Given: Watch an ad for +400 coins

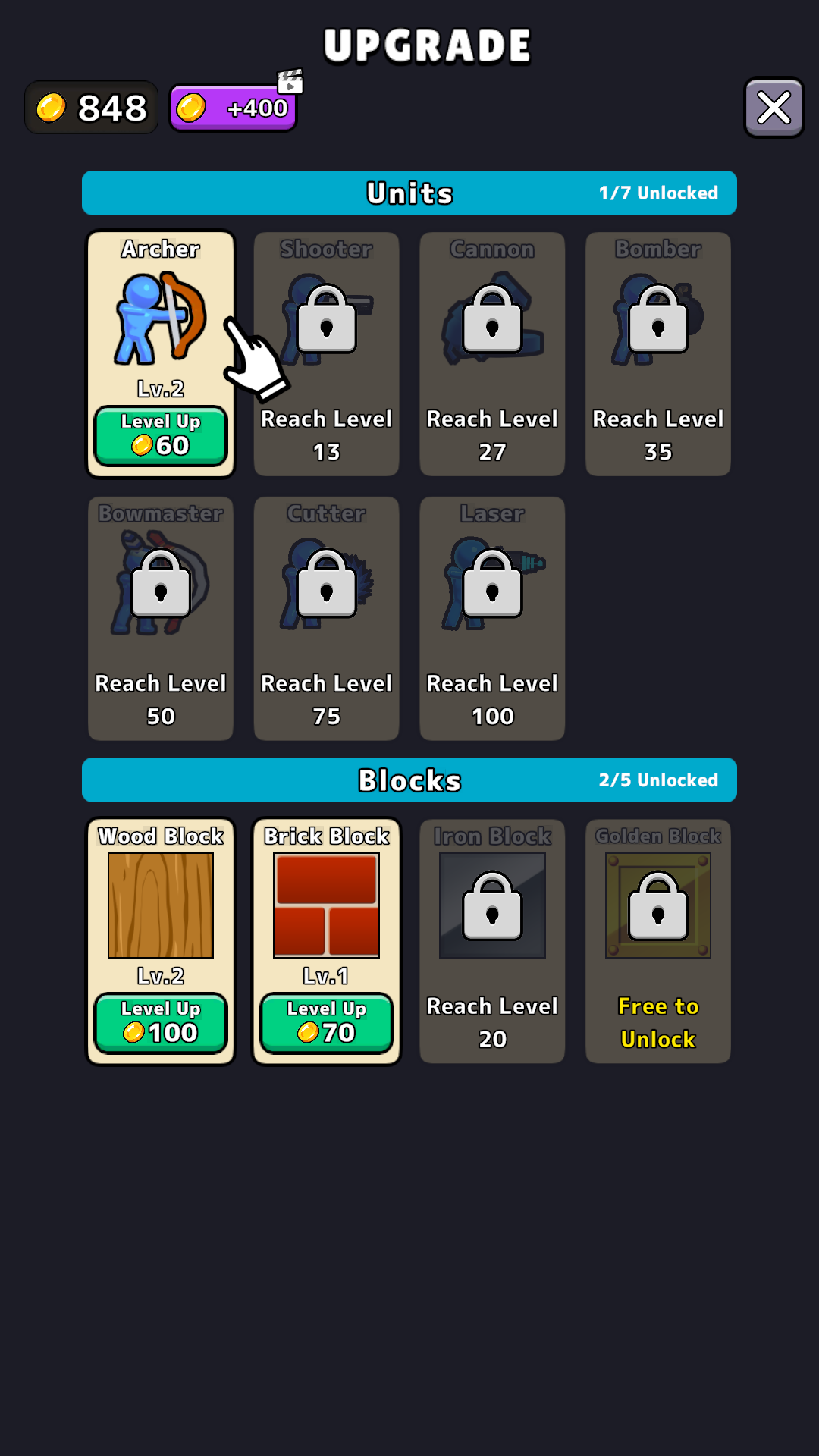Looking at the screenshot, I should 234,107.
